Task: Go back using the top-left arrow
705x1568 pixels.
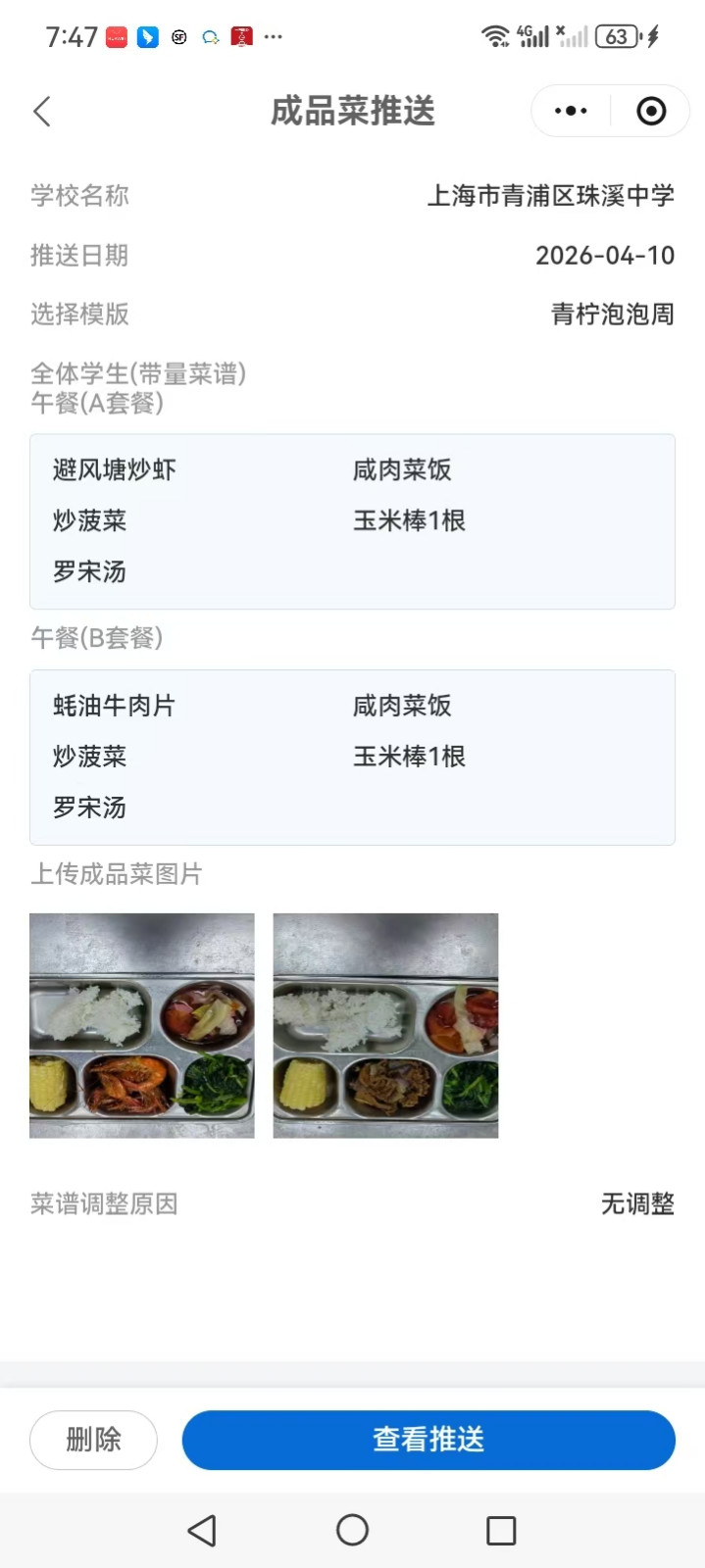Action: 41,112
